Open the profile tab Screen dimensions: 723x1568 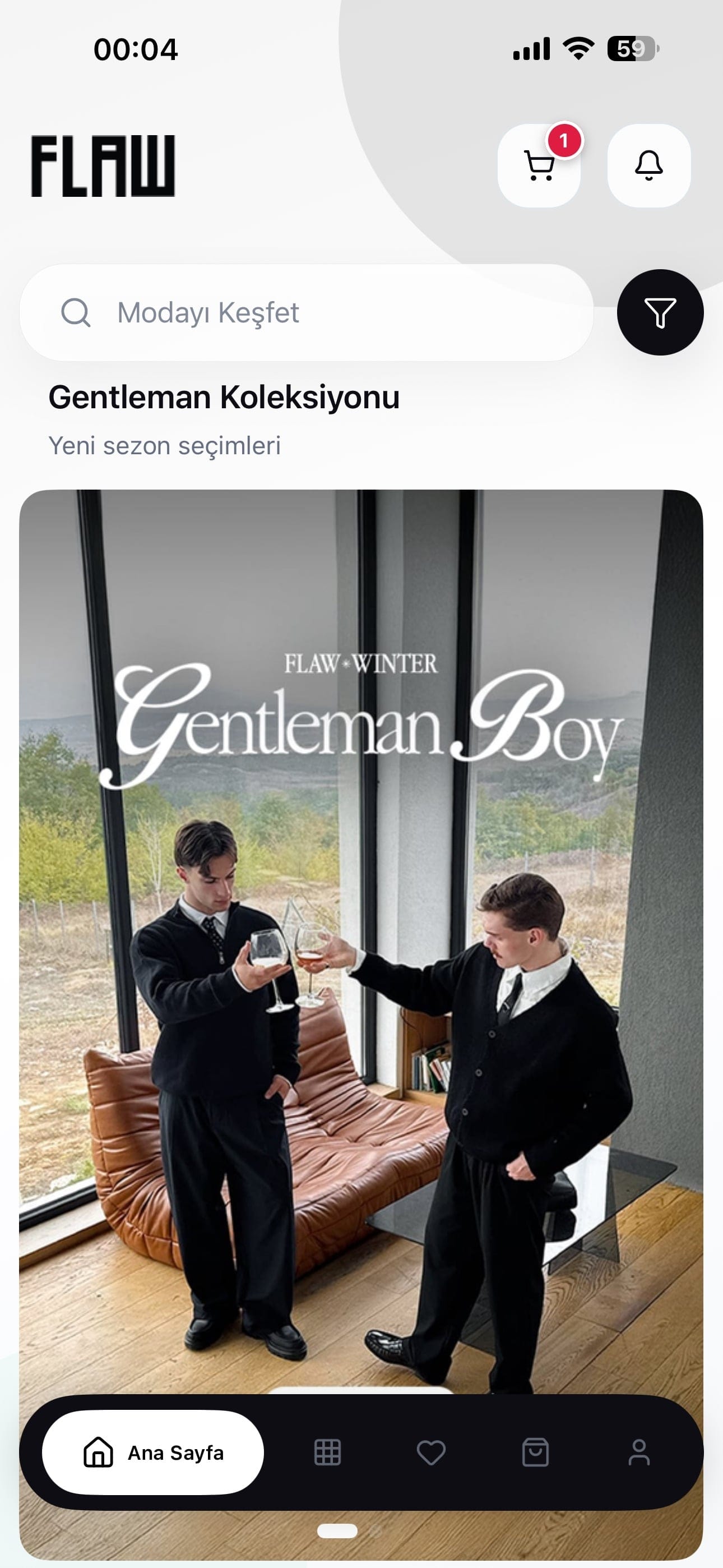tap(639, 1453)
